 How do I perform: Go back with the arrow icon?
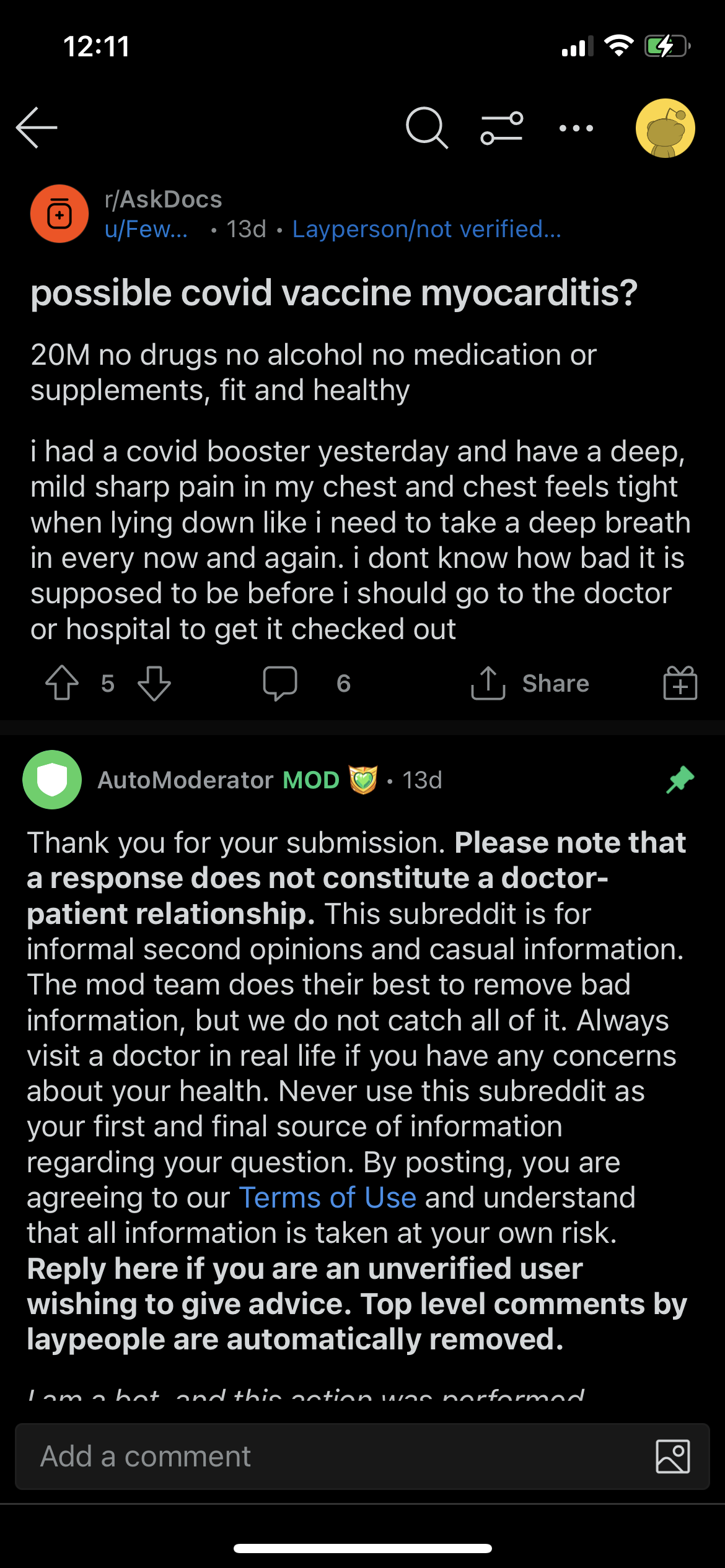tap(37, 128)
